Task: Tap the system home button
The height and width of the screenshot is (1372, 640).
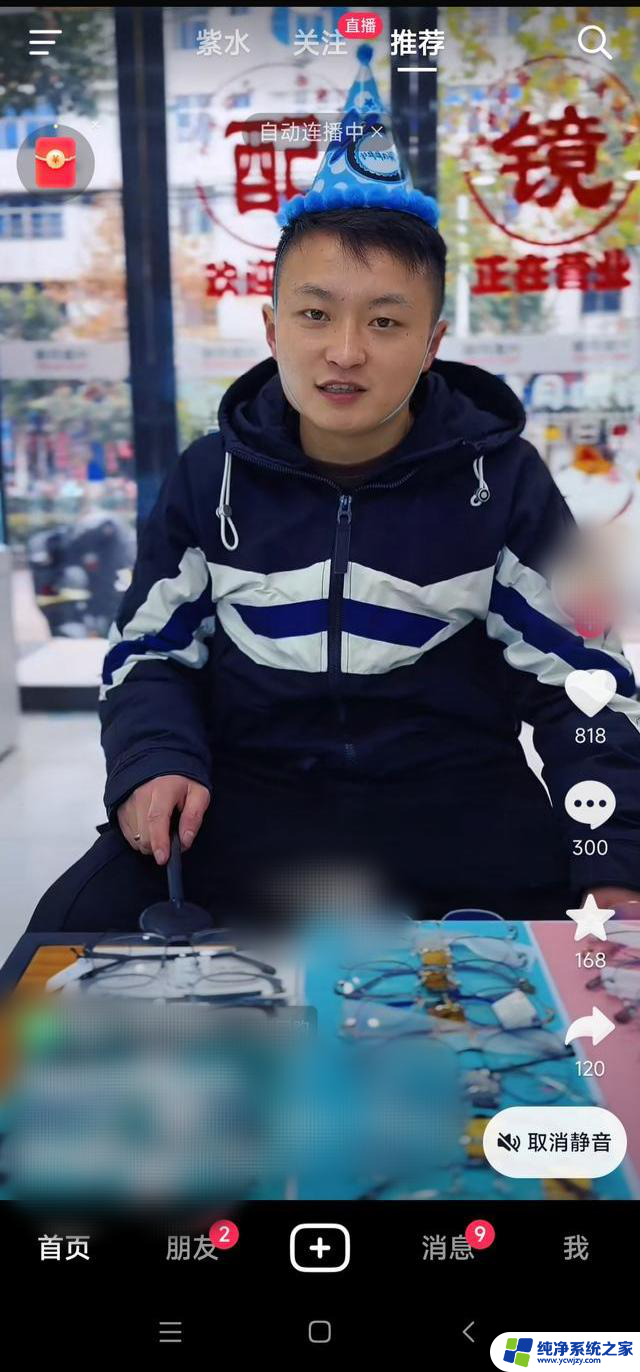Action: coord(320,1331)
